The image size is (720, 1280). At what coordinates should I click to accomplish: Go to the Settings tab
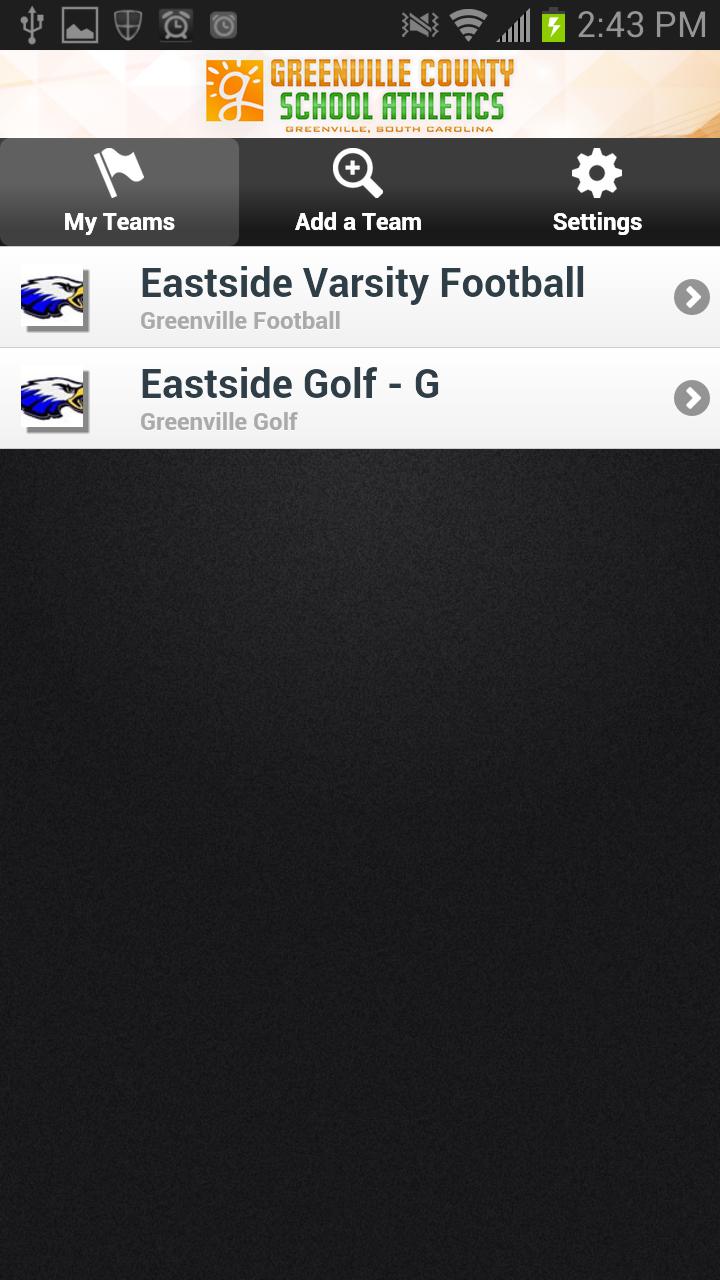(x=597, y=192)
